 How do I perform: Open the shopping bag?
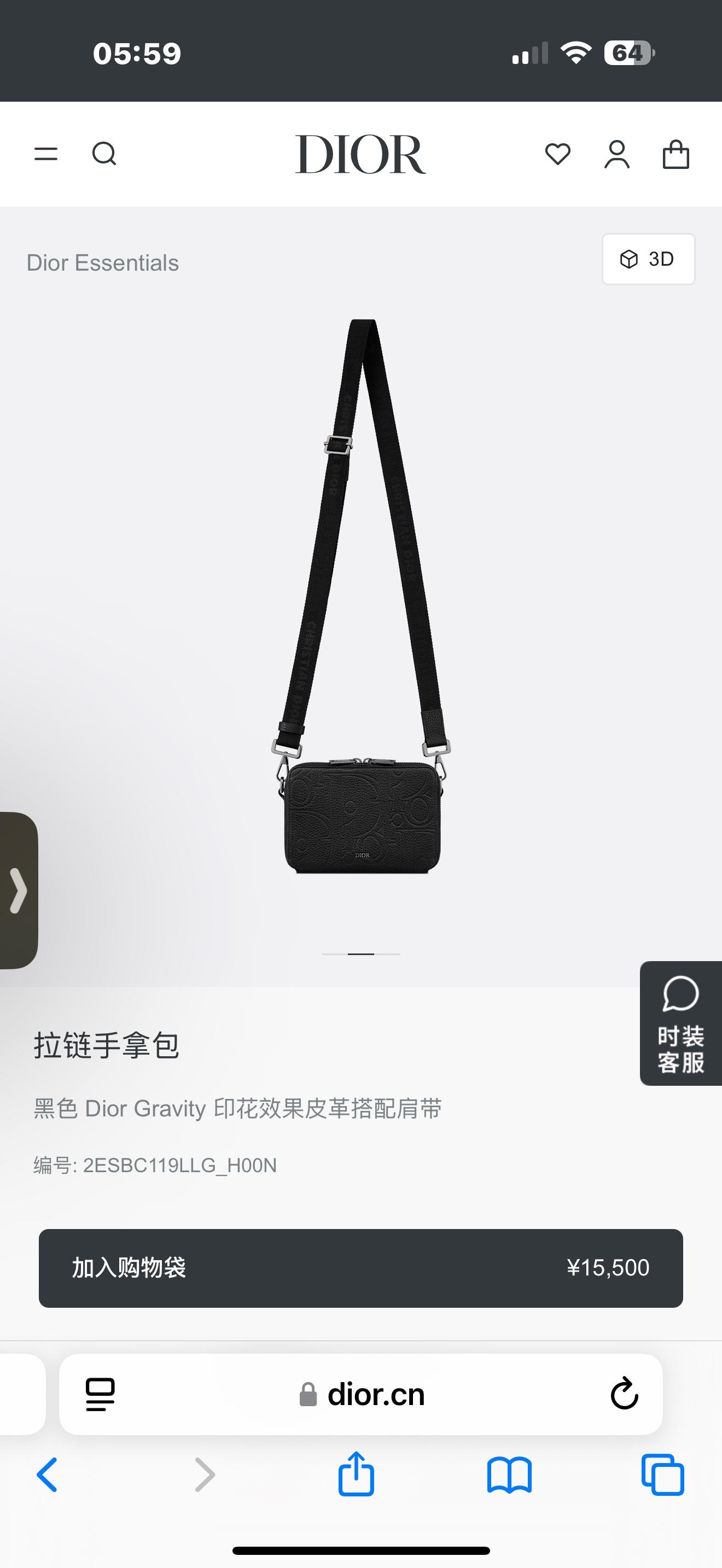pos(676,154)
